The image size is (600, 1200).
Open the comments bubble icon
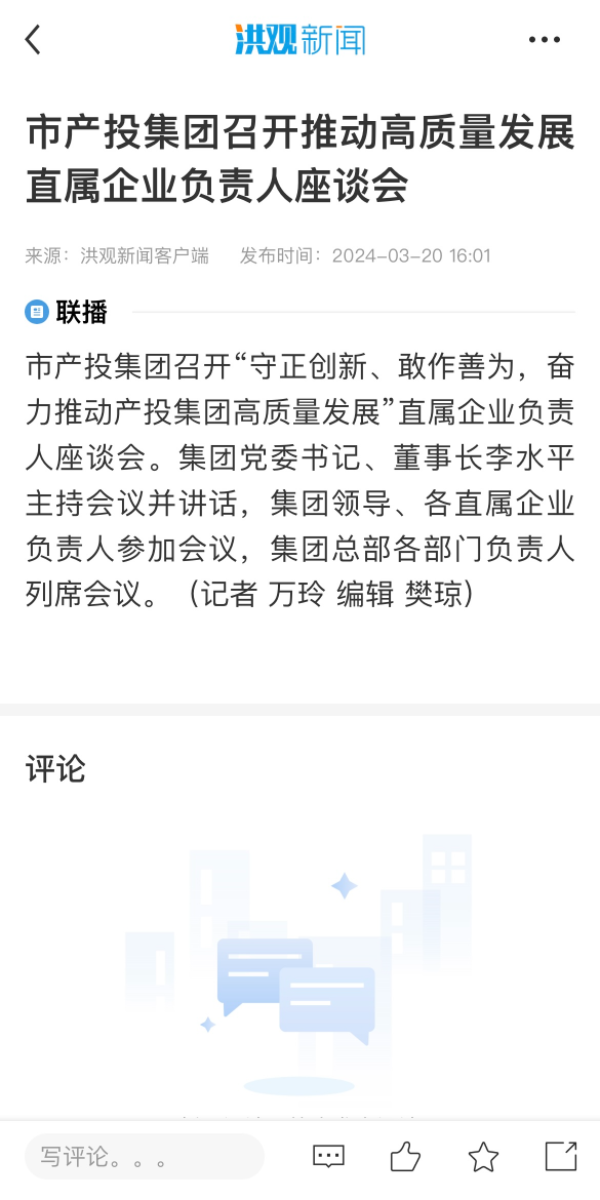click(x=329, y=1157)
